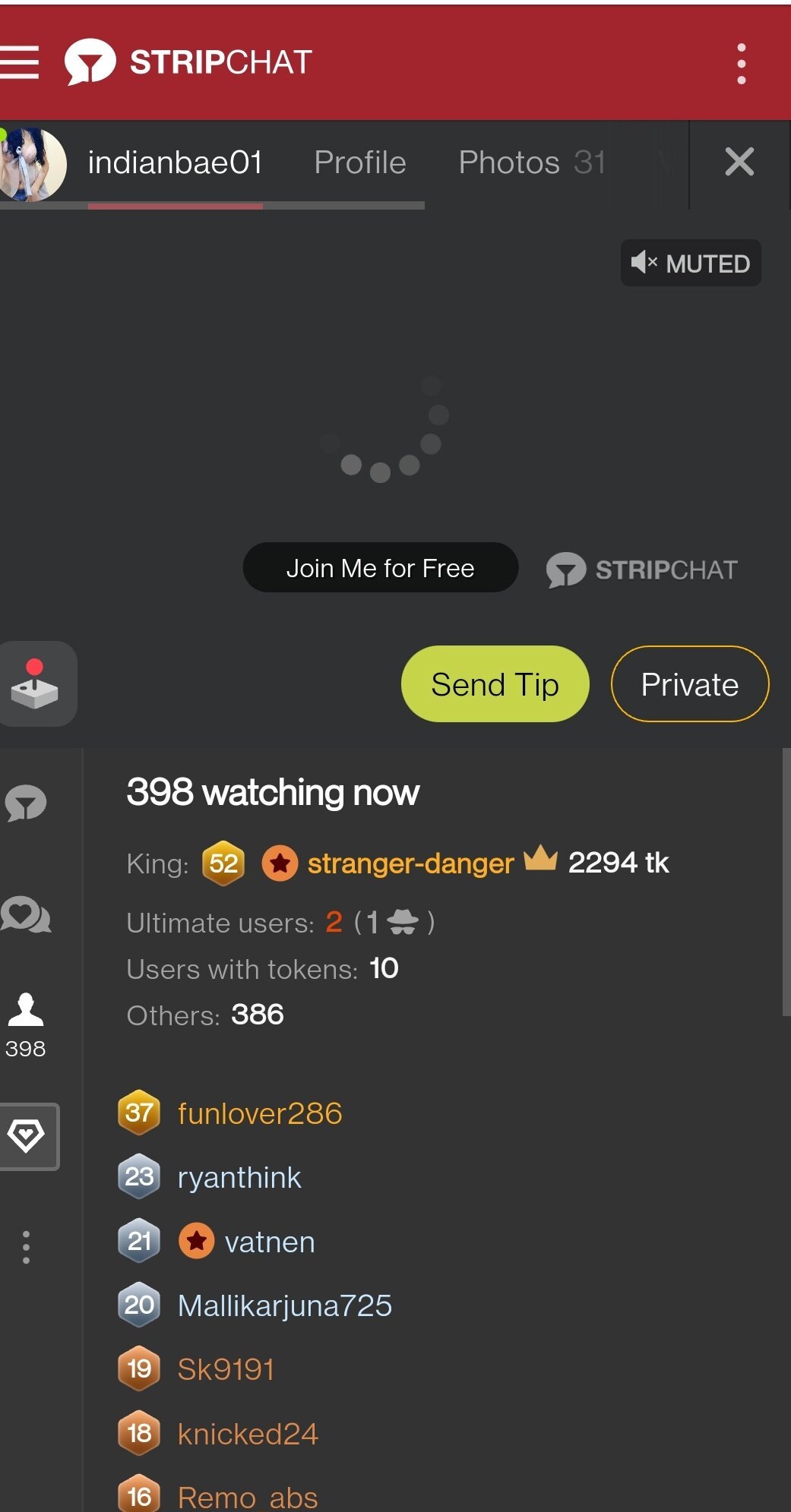Screen dimensions: 791x1512
Task: Open the joystick interactive toy icon
Action: tap(35, 683)
